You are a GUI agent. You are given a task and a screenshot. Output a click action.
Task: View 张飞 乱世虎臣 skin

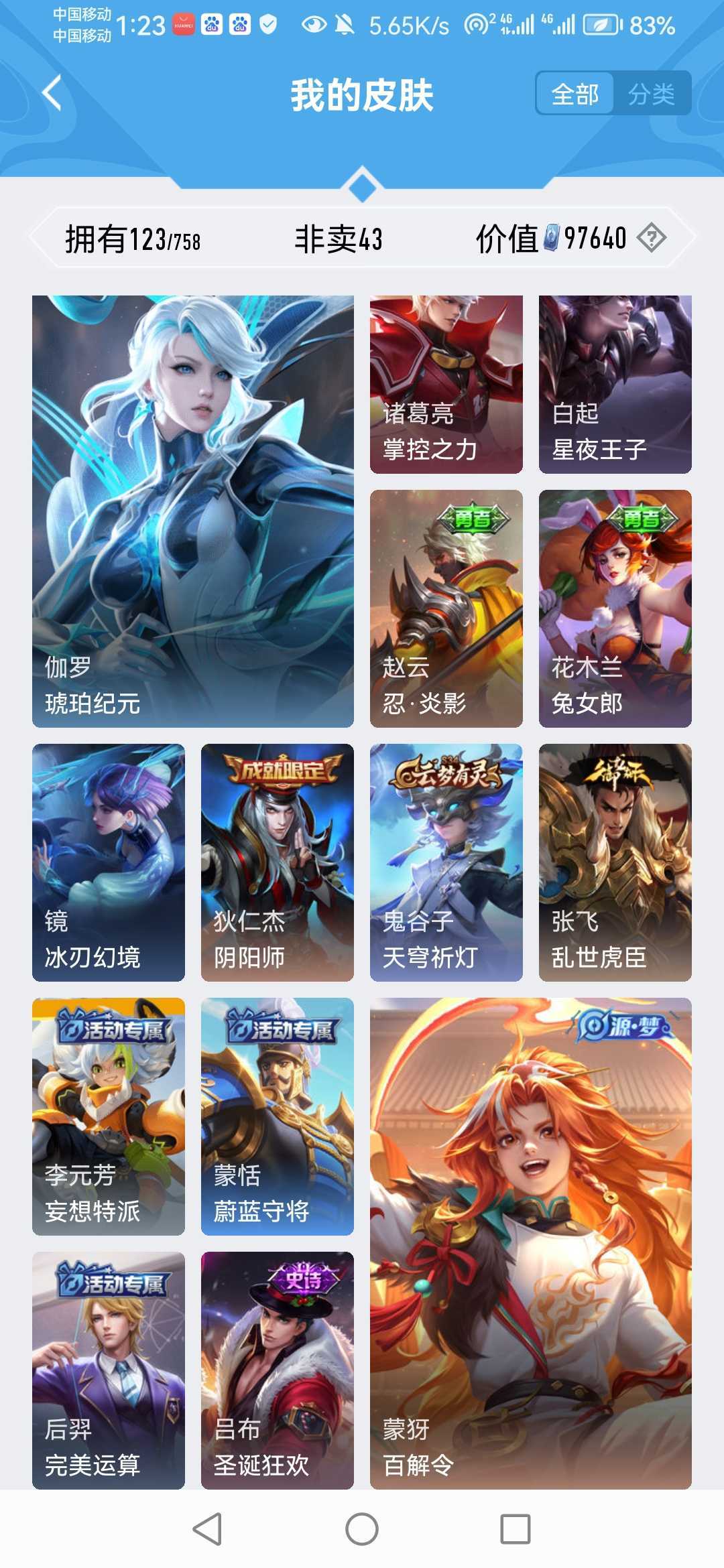(x=615, y=862)
